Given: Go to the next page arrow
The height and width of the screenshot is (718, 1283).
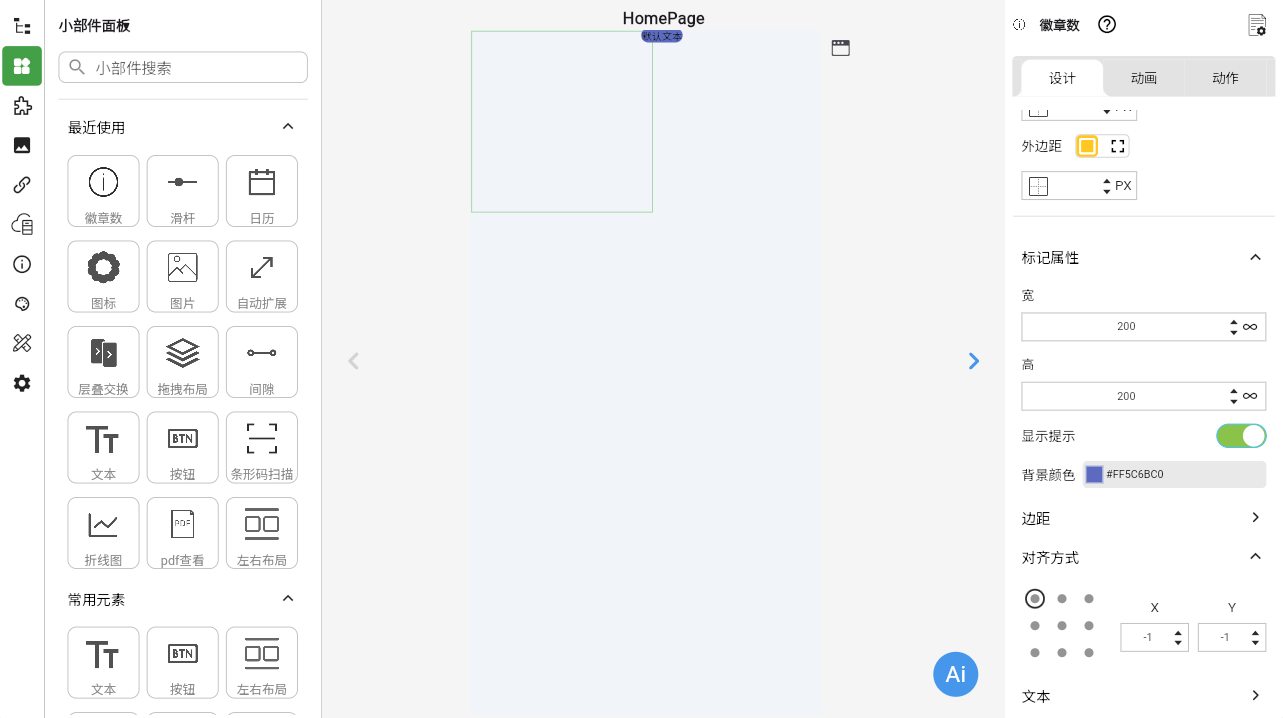Looking at the screenshot, I should (974, 361).
